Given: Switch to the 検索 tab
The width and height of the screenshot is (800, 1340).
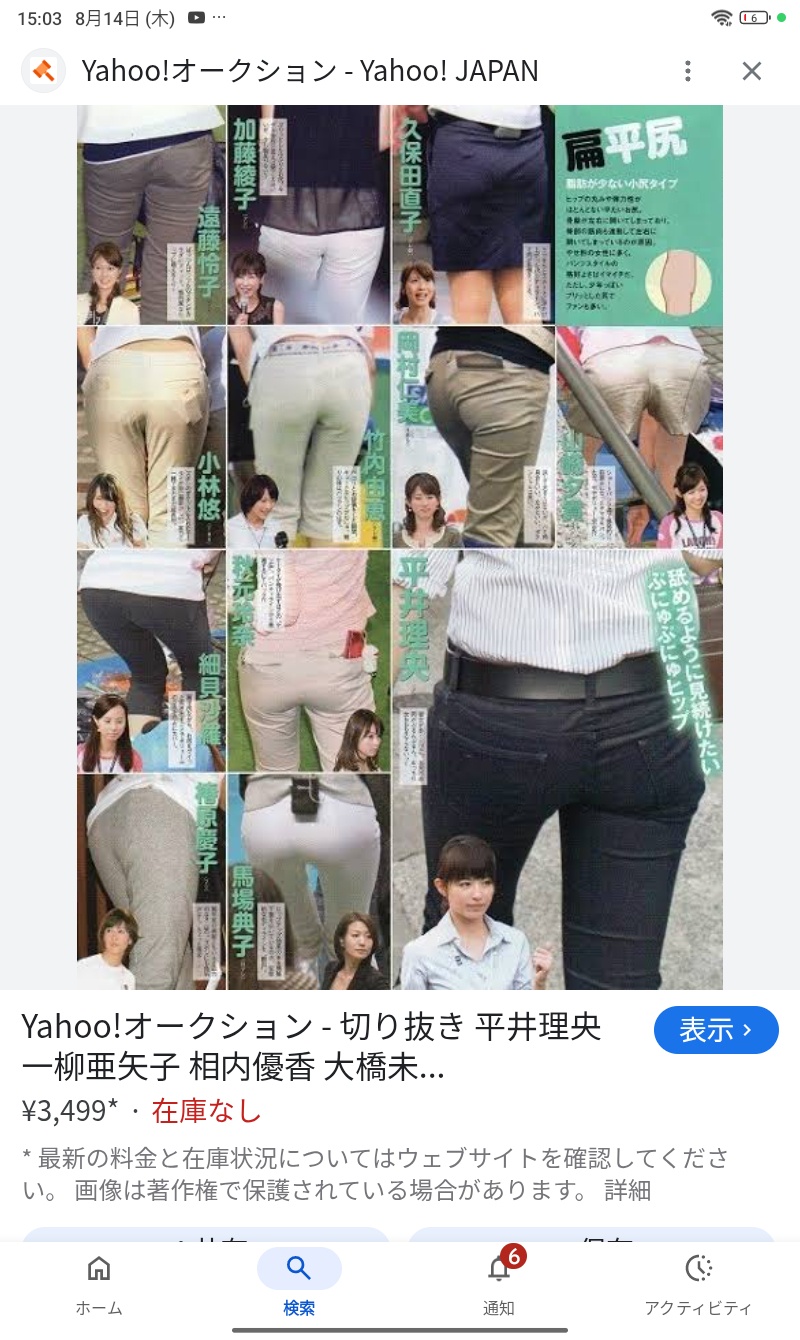Looking at the screenshot, I should pyautogui.click(x=299, y=1286).
